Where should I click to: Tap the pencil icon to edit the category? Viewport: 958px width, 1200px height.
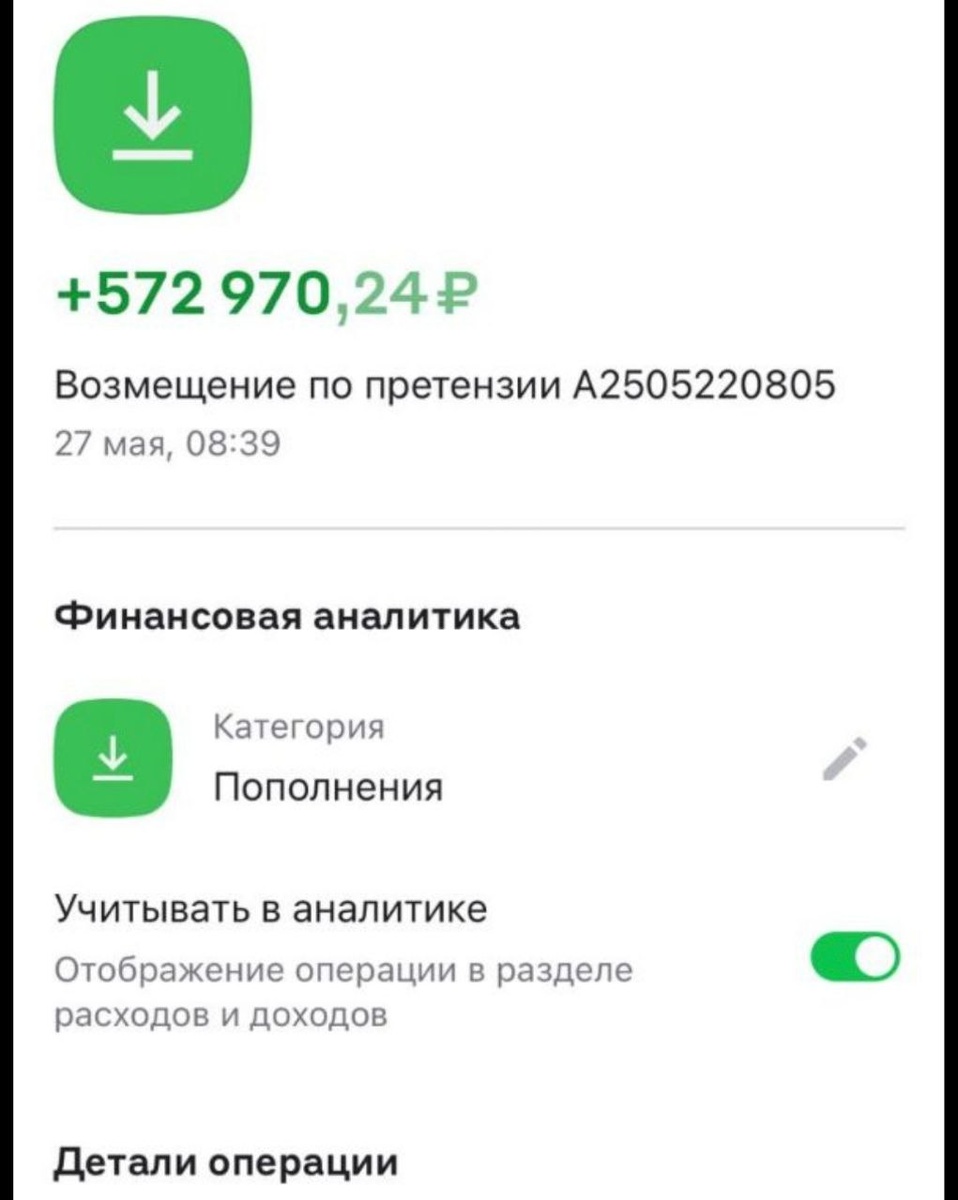pos(843,758)
